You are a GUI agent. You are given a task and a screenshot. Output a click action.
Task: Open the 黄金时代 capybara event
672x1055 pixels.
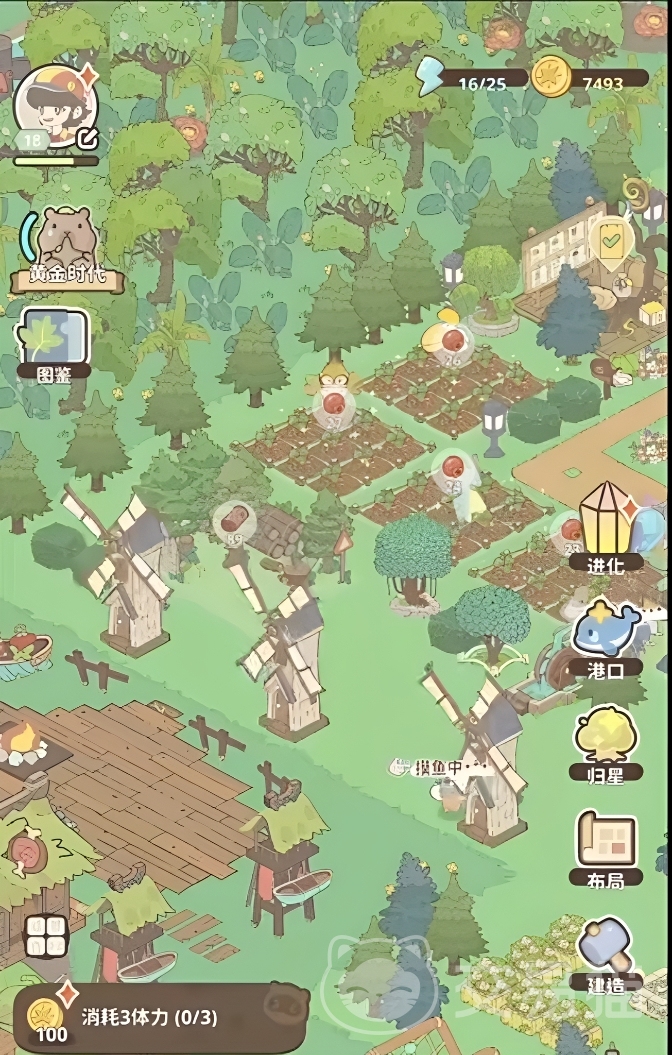pyautogui.click(x=65, y=250)
